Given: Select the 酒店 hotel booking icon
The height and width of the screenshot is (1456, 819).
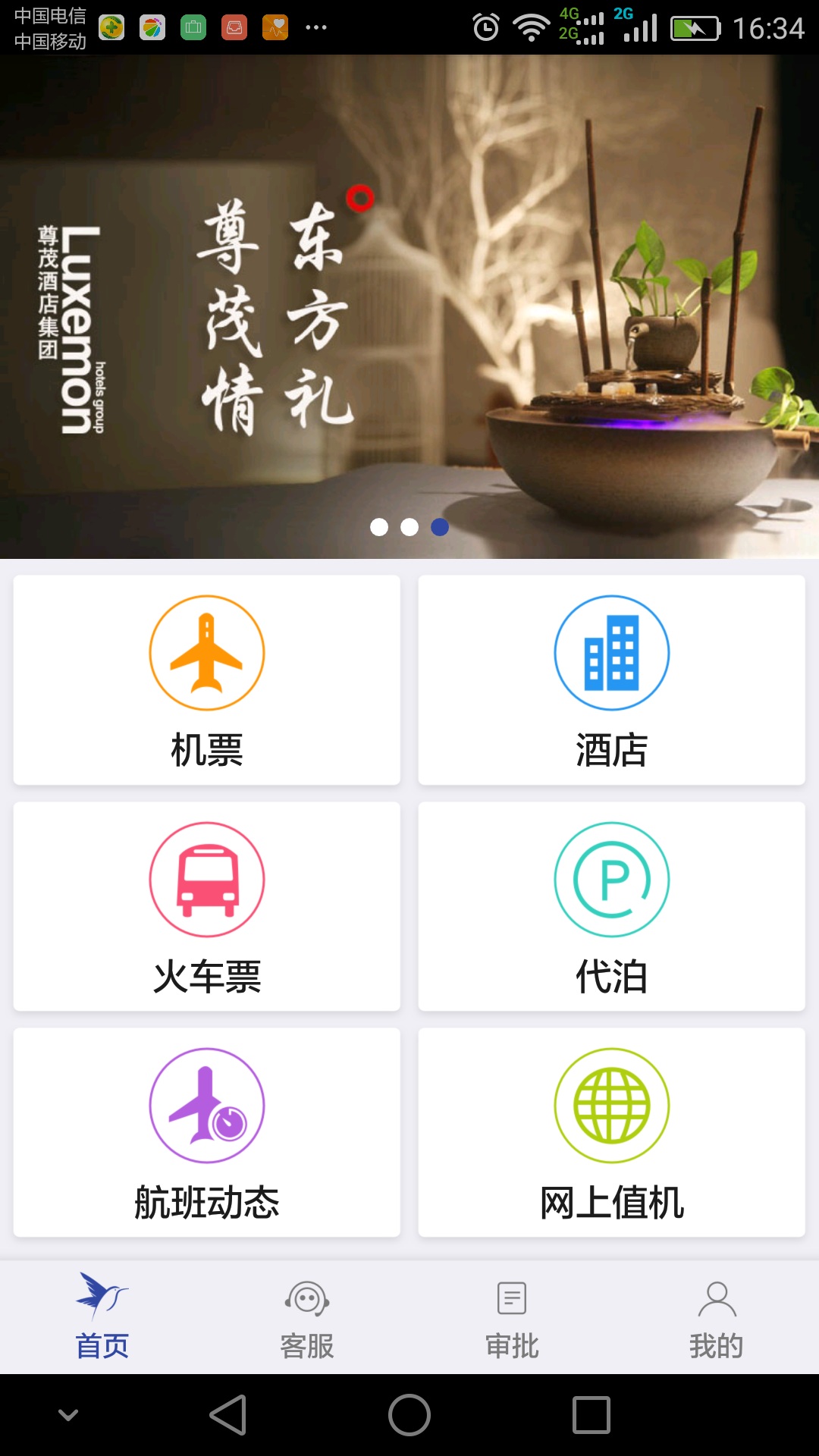Looking at the screenshot, I should [x=611, y=652].
